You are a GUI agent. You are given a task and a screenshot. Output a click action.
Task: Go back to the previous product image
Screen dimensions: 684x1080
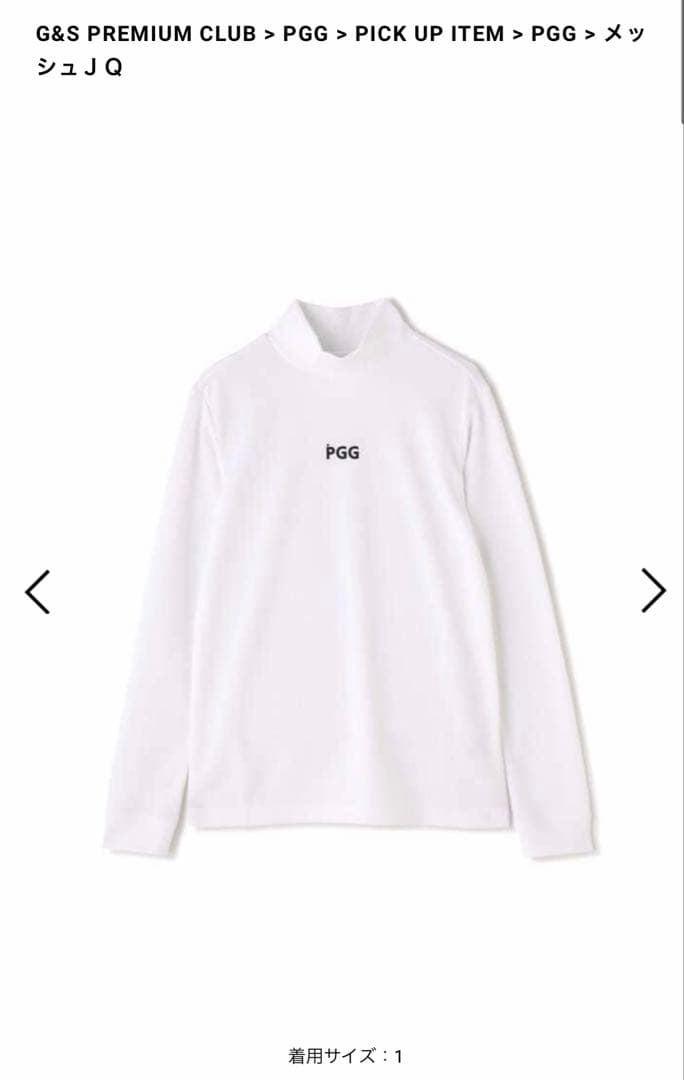pyautogui.click(x=37, y=591)
